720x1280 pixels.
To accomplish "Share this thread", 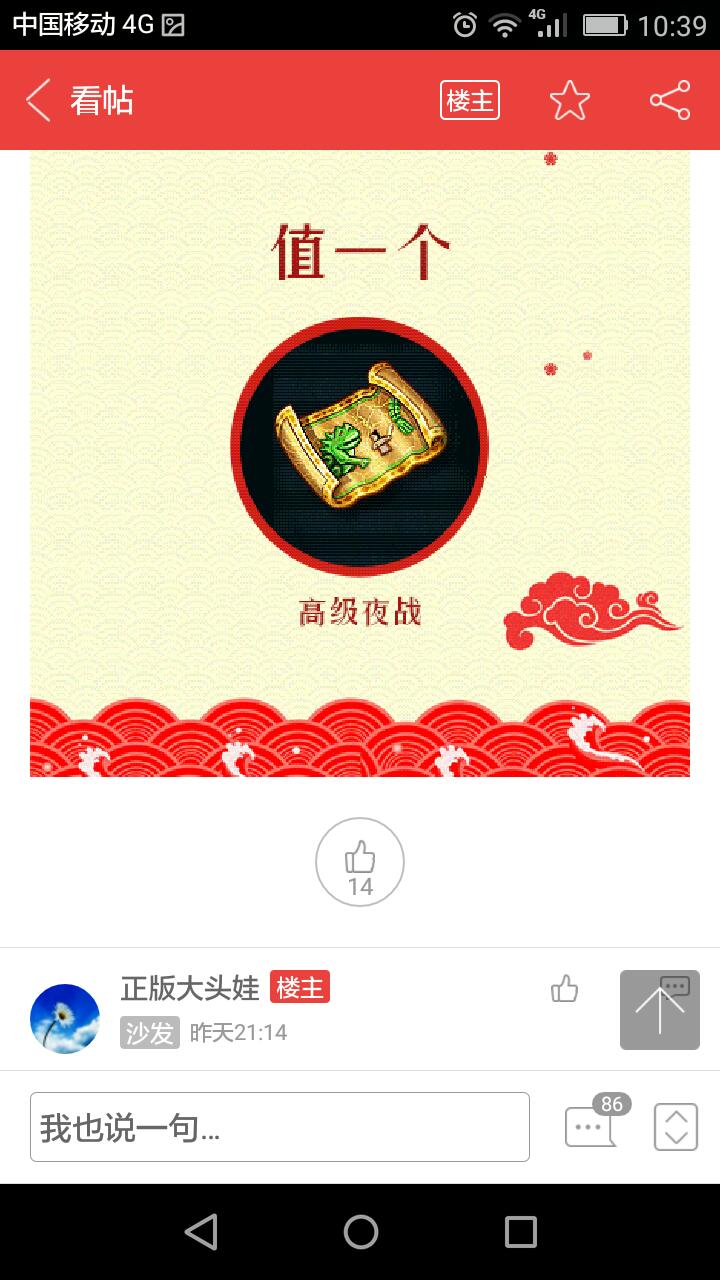I will (669, 100).
